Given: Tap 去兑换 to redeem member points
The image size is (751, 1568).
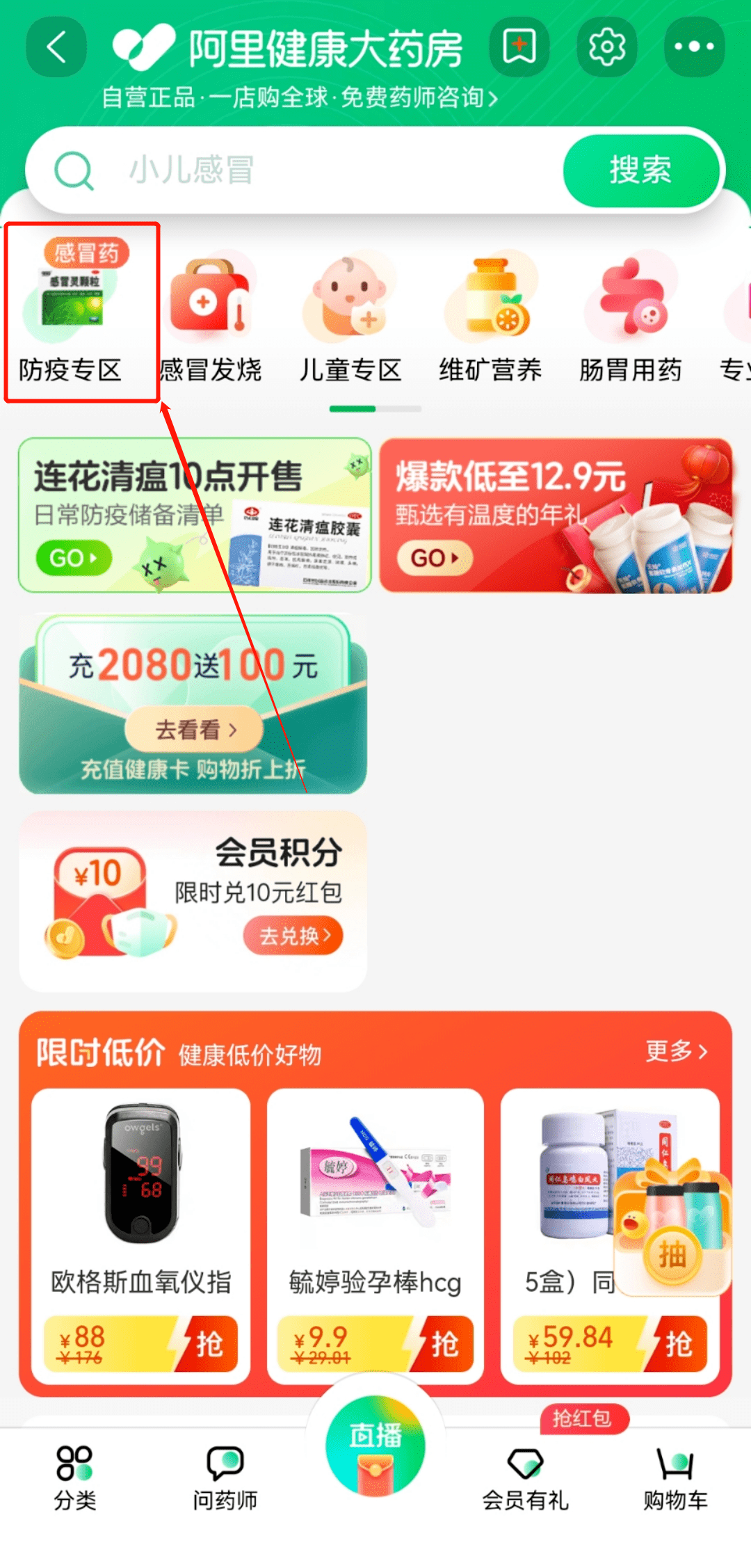Looking at the screenshot, I should [x=293, y=936].
